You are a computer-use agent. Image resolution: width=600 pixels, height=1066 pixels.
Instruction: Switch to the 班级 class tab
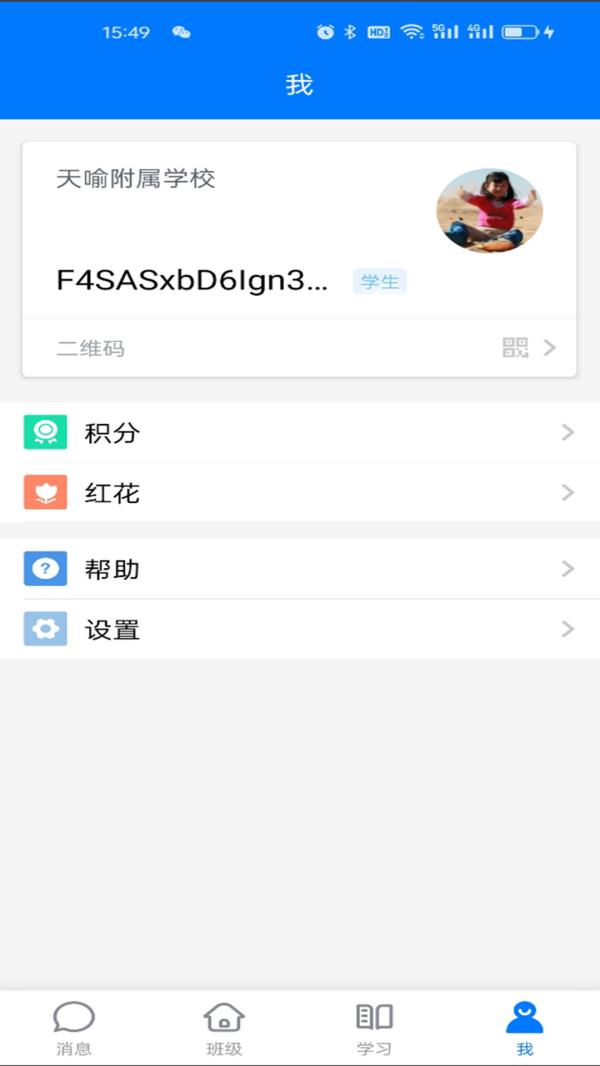(x=224, y=1028)
